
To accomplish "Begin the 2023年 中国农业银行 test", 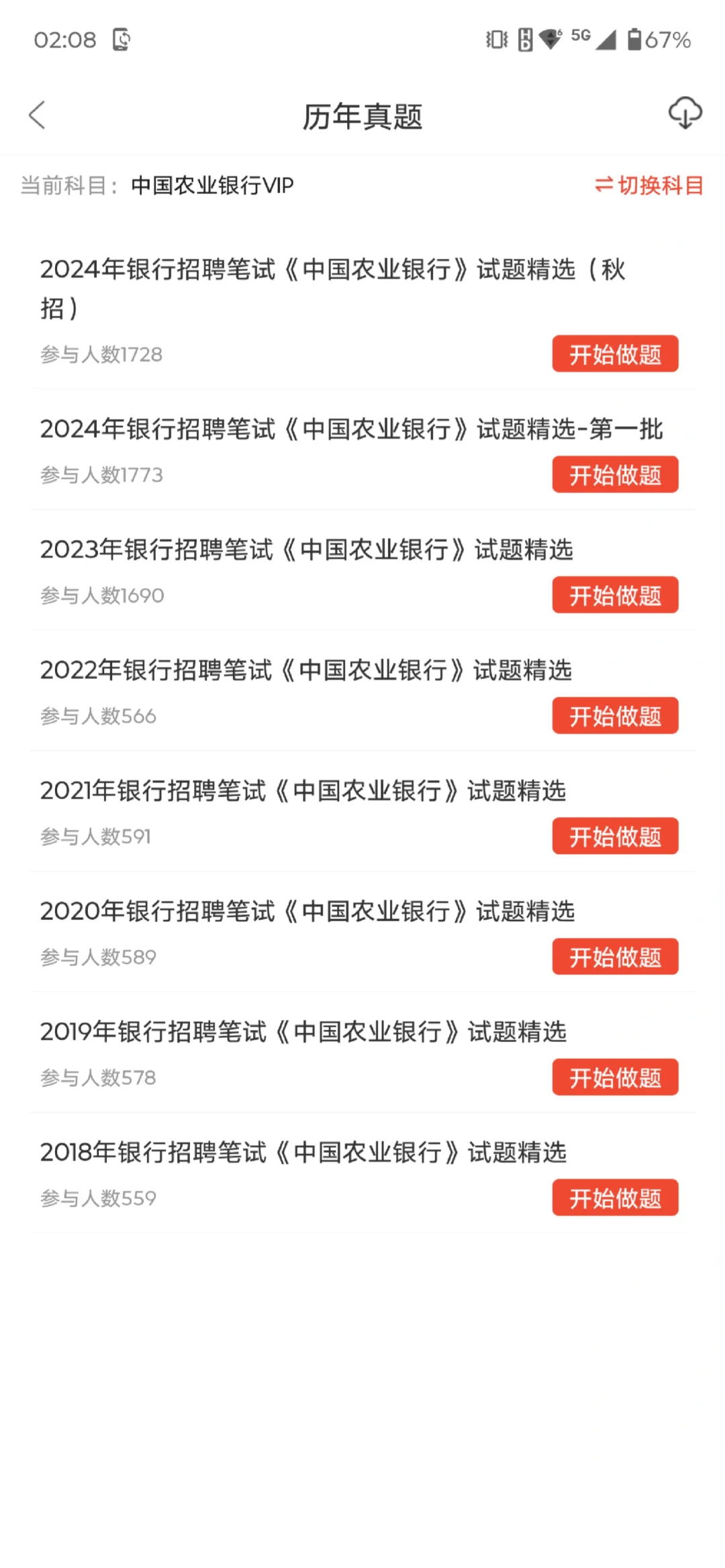I will click(615, 595).
